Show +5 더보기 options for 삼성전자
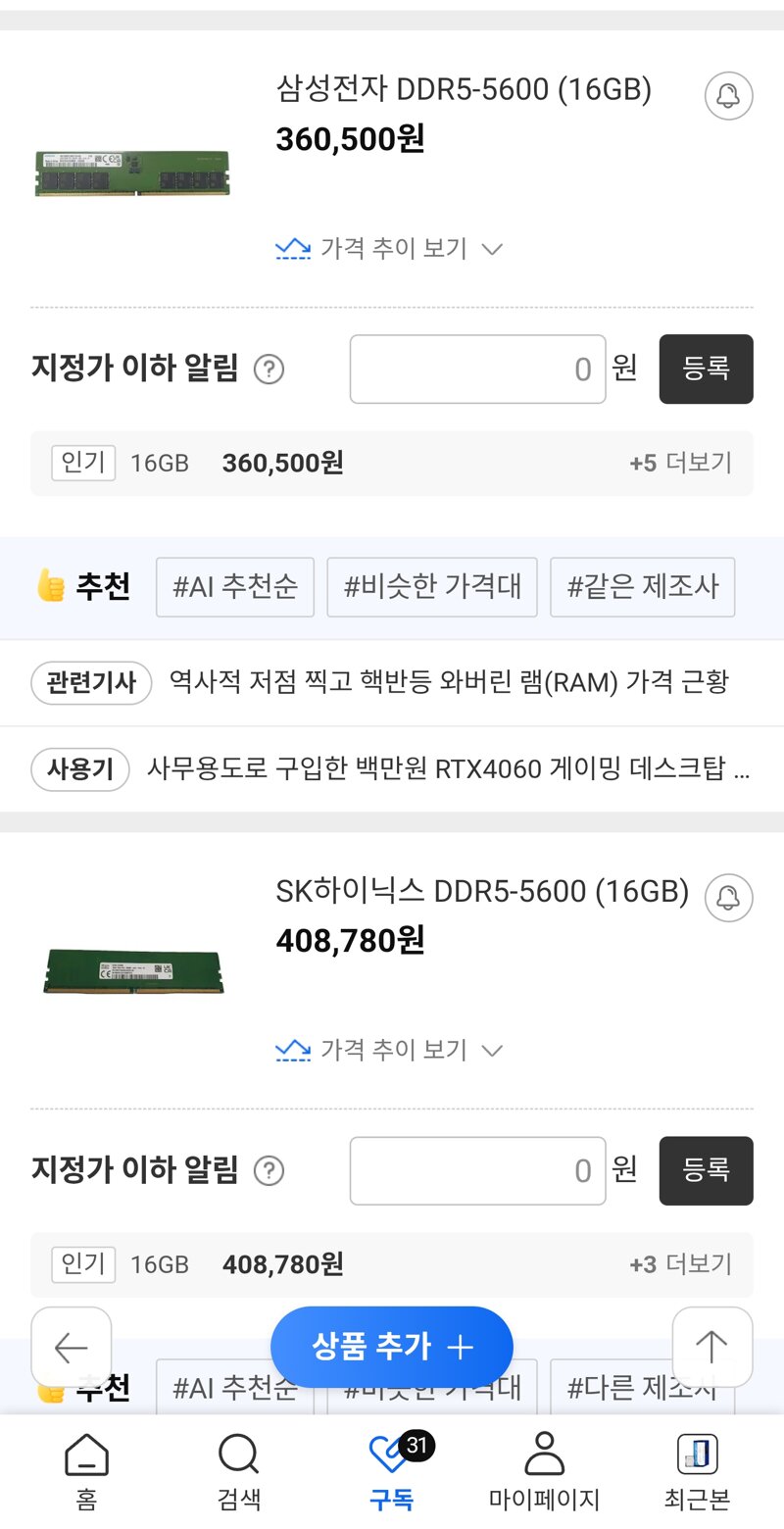The height and width of the screenshot is (1529, 784). click(x=680, y=464)
